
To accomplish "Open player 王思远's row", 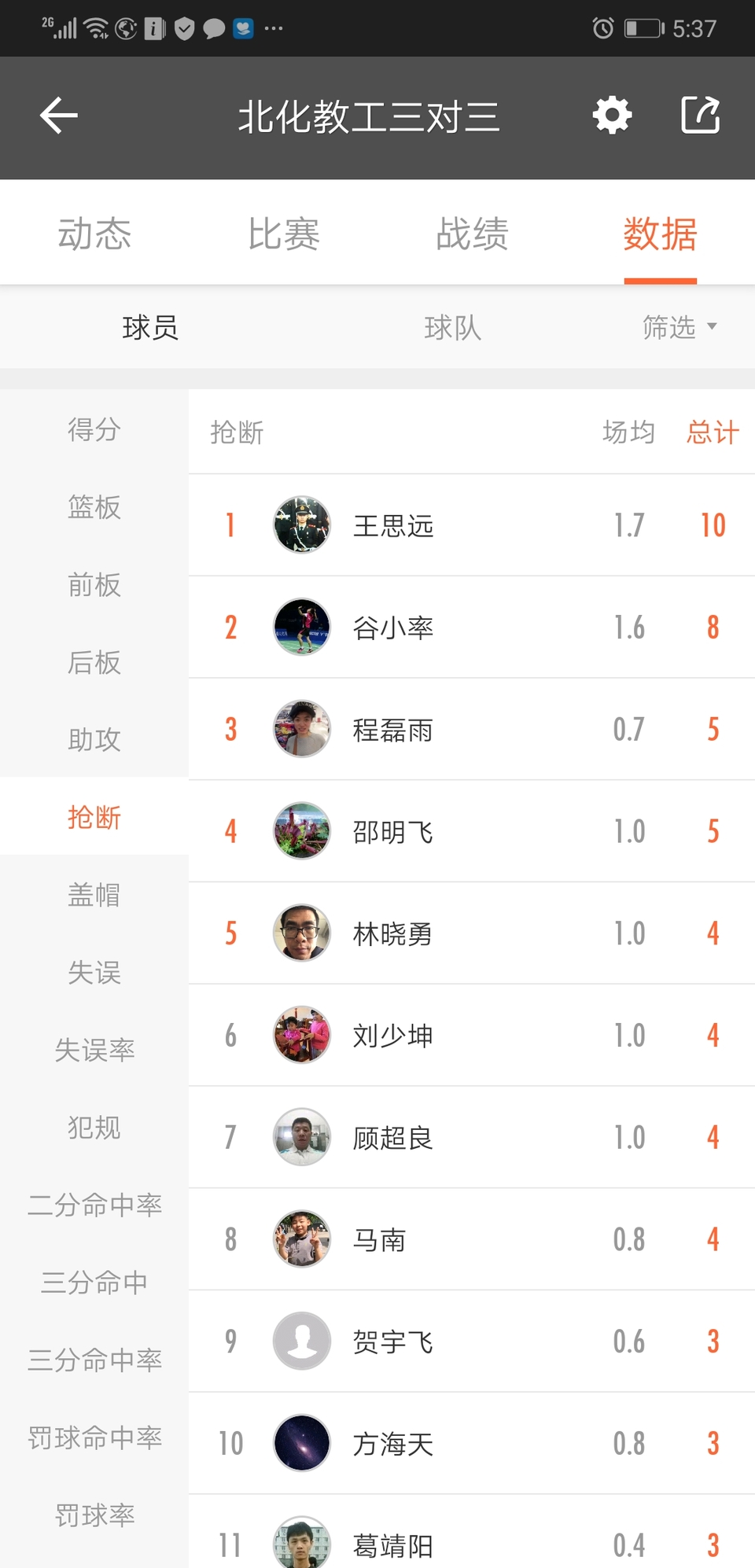I will (470, 525).
